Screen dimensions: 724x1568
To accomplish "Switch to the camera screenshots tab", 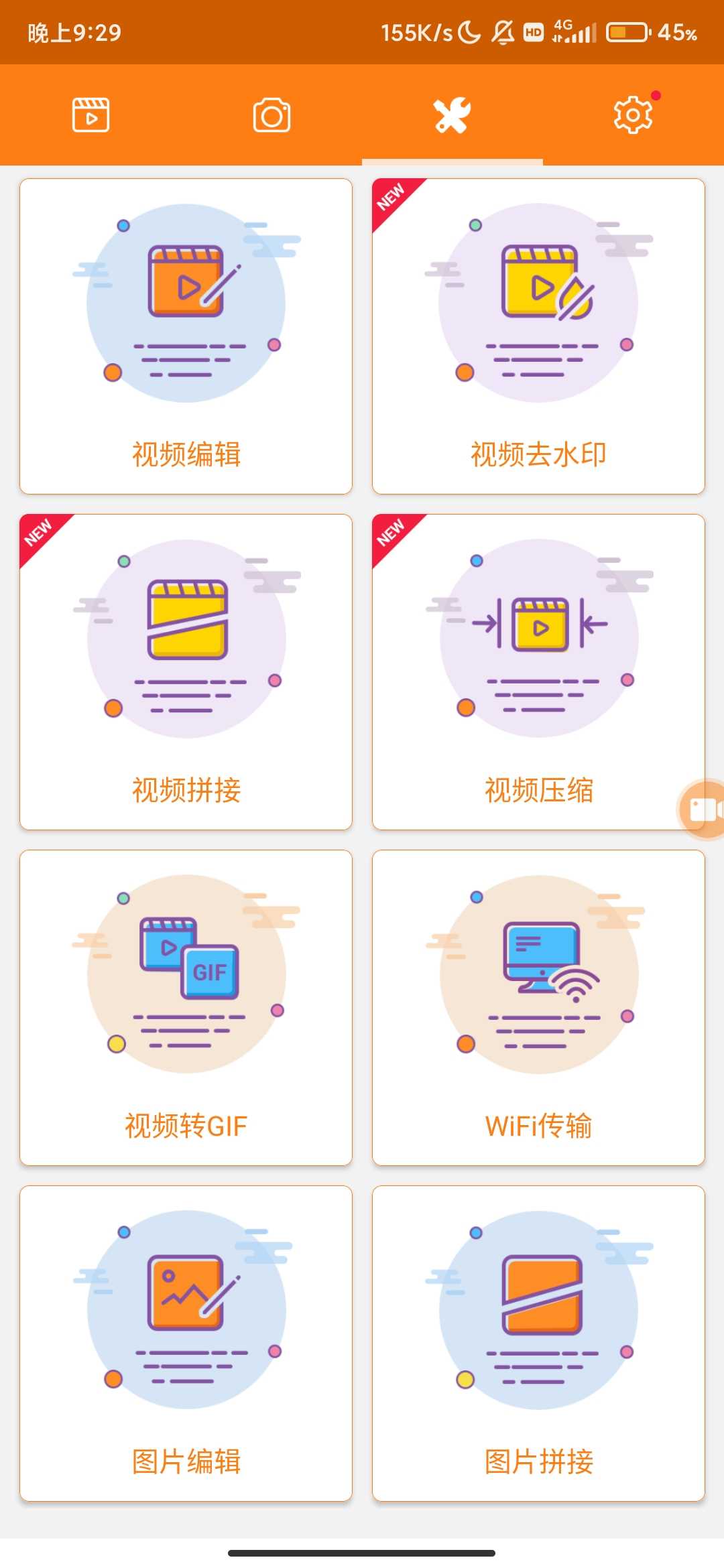I will 271,115.
